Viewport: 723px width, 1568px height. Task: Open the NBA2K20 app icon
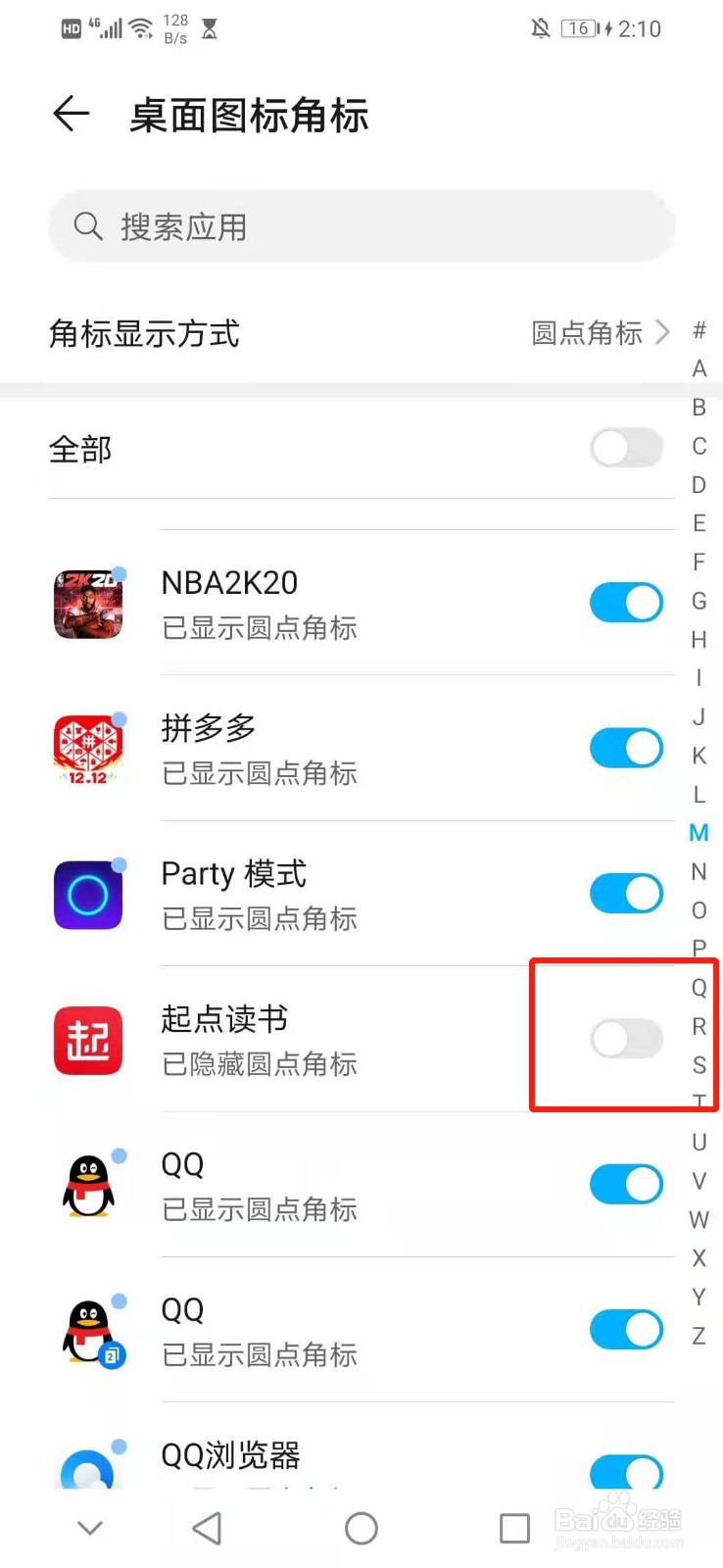click(x=88, y=603)
